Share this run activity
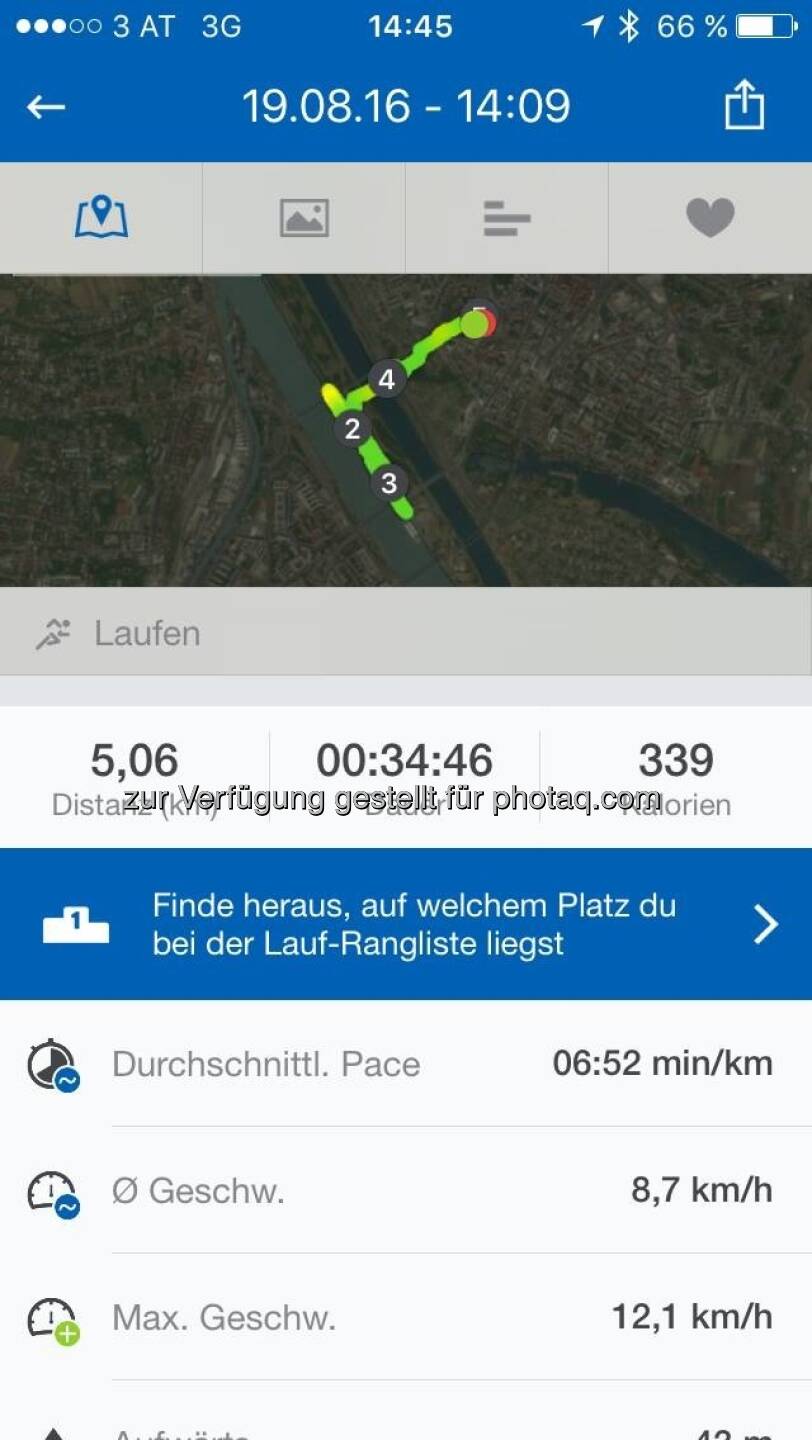Screen dimensions: 812x1440 744,105
